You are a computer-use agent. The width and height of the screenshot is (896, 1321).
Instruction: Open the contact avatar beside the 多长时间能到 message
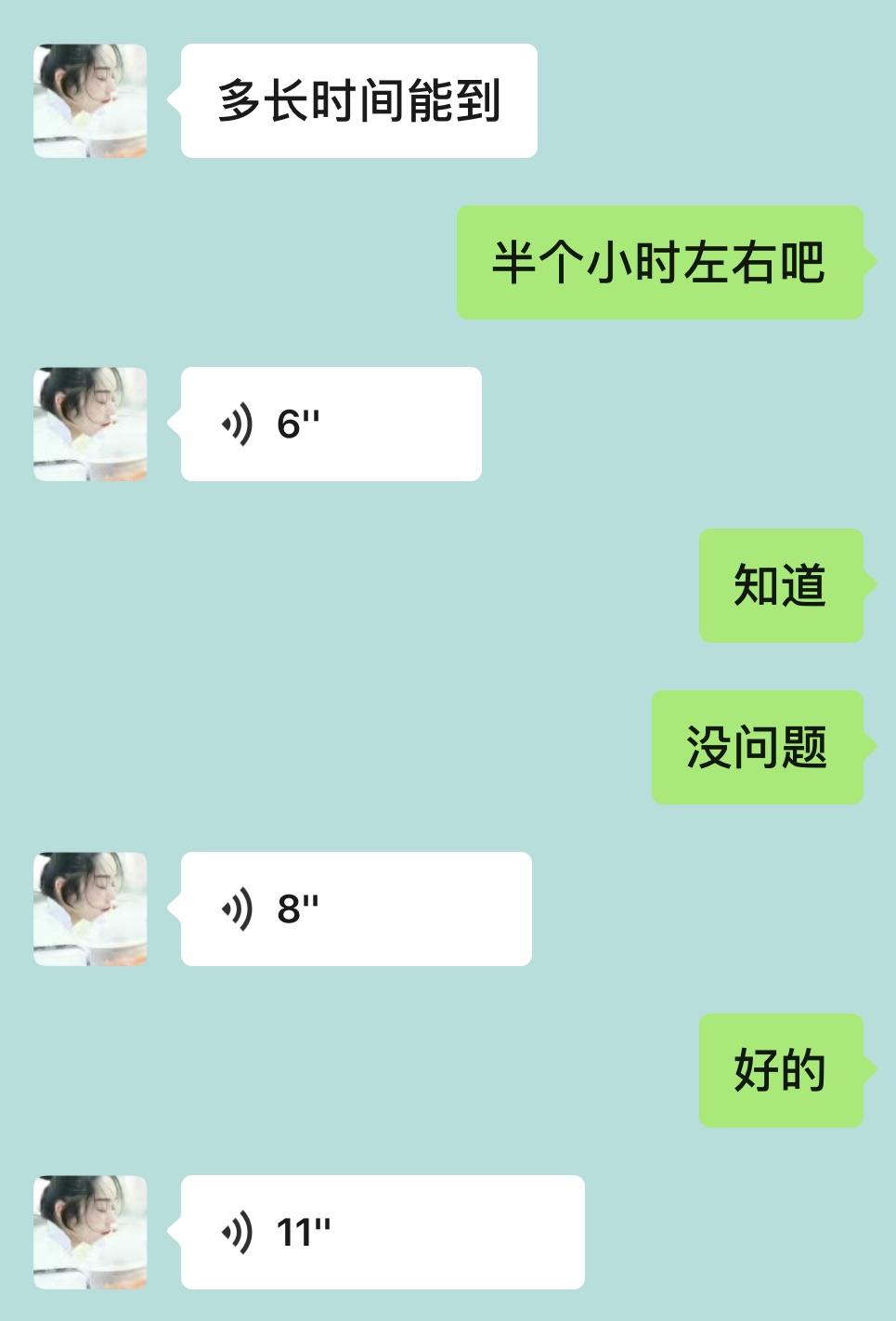tap(90, 100)
